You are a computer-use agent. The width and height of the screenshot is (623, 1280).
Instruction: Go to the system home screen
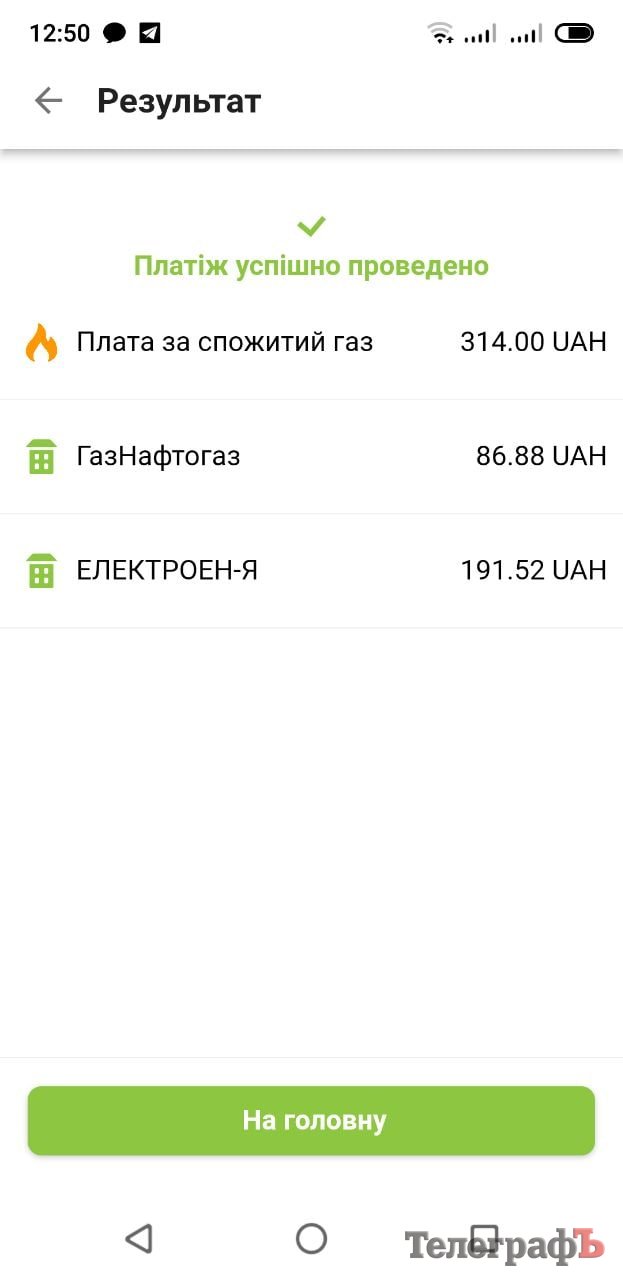[x=311, y=1239]
